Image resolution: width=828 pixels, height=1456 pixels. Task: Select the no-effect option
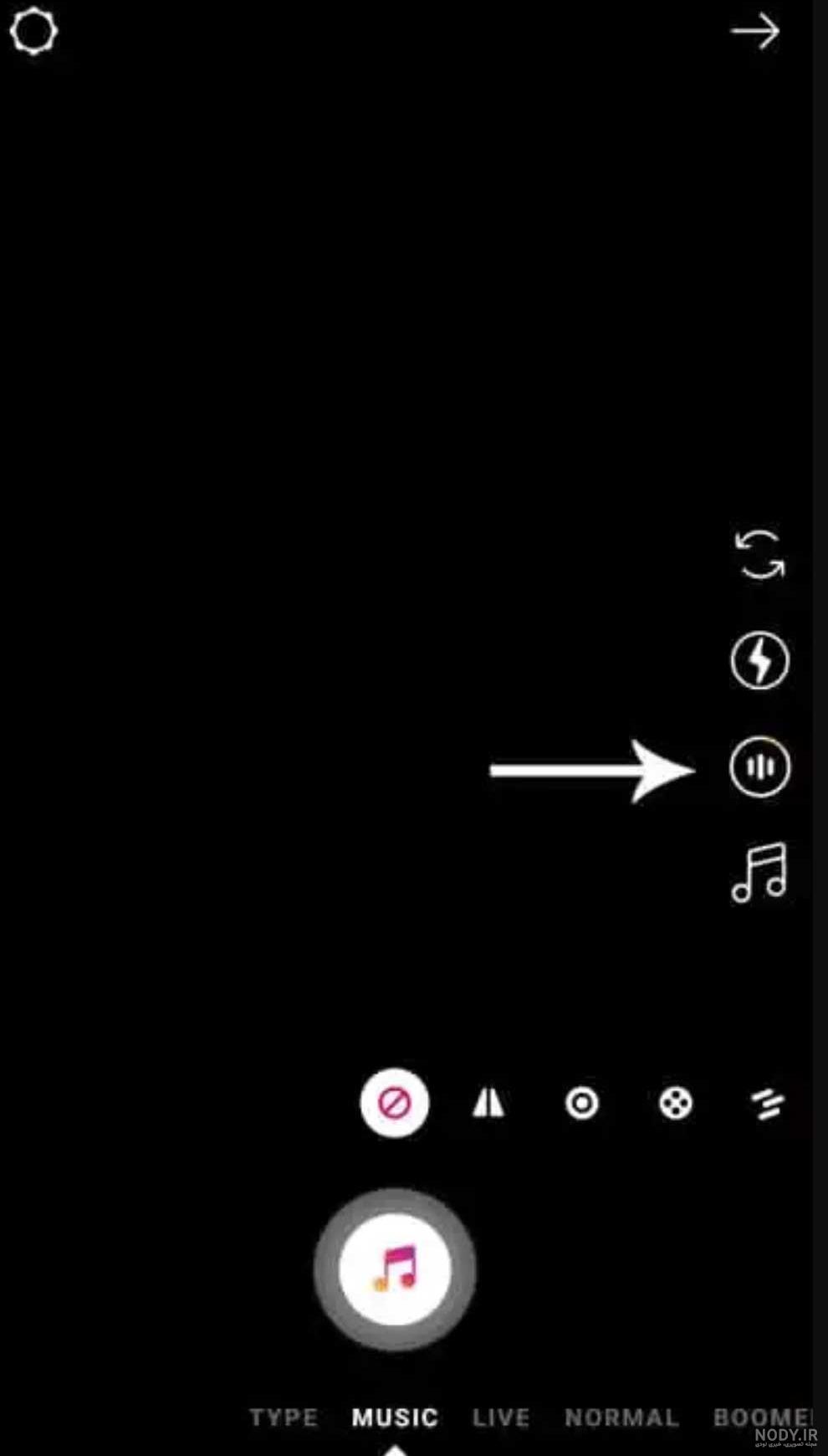(x=395, y=1103)
